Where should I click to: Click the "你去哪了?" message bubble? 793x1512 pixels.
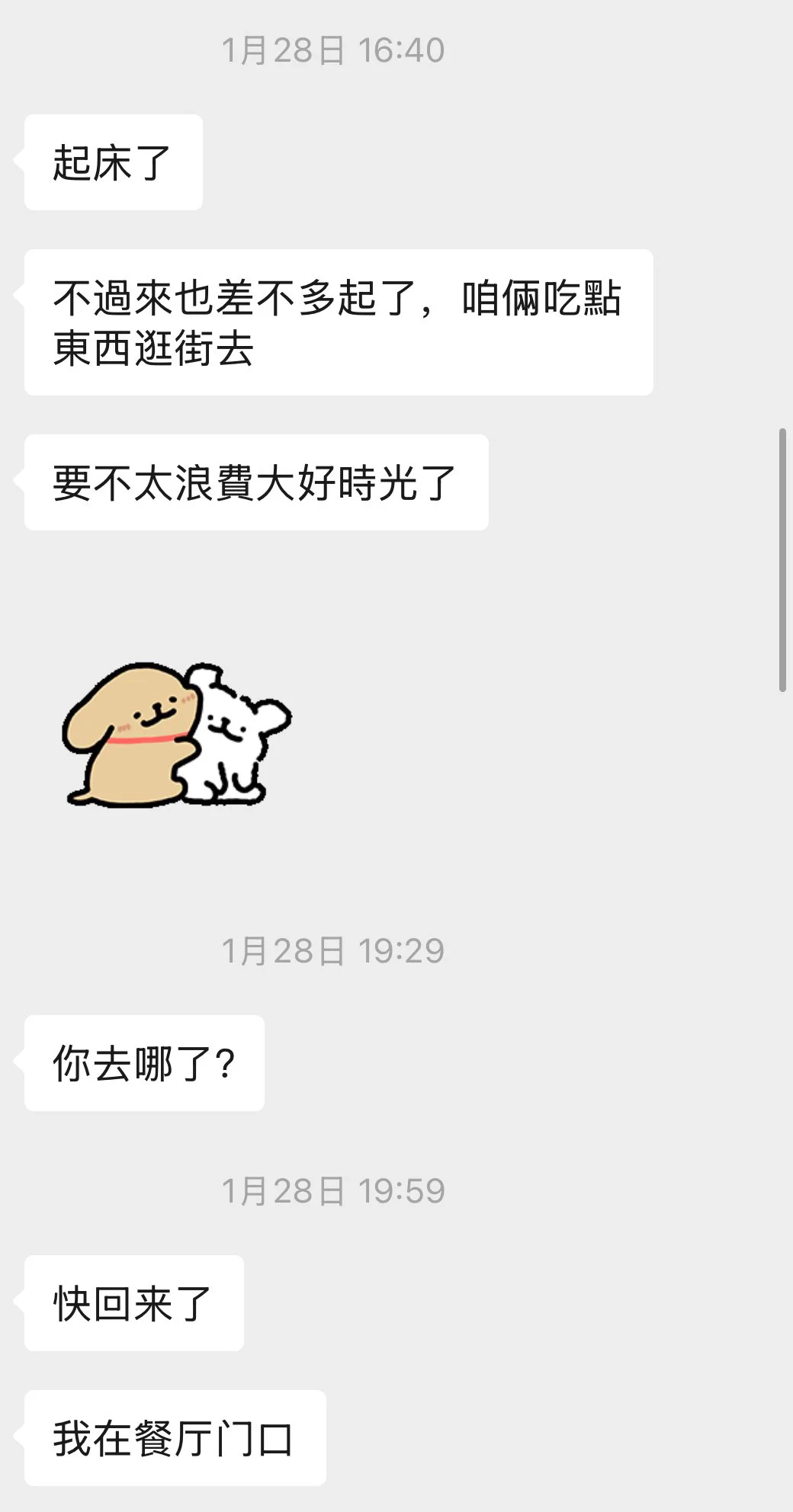click(x=145, y=1062)
